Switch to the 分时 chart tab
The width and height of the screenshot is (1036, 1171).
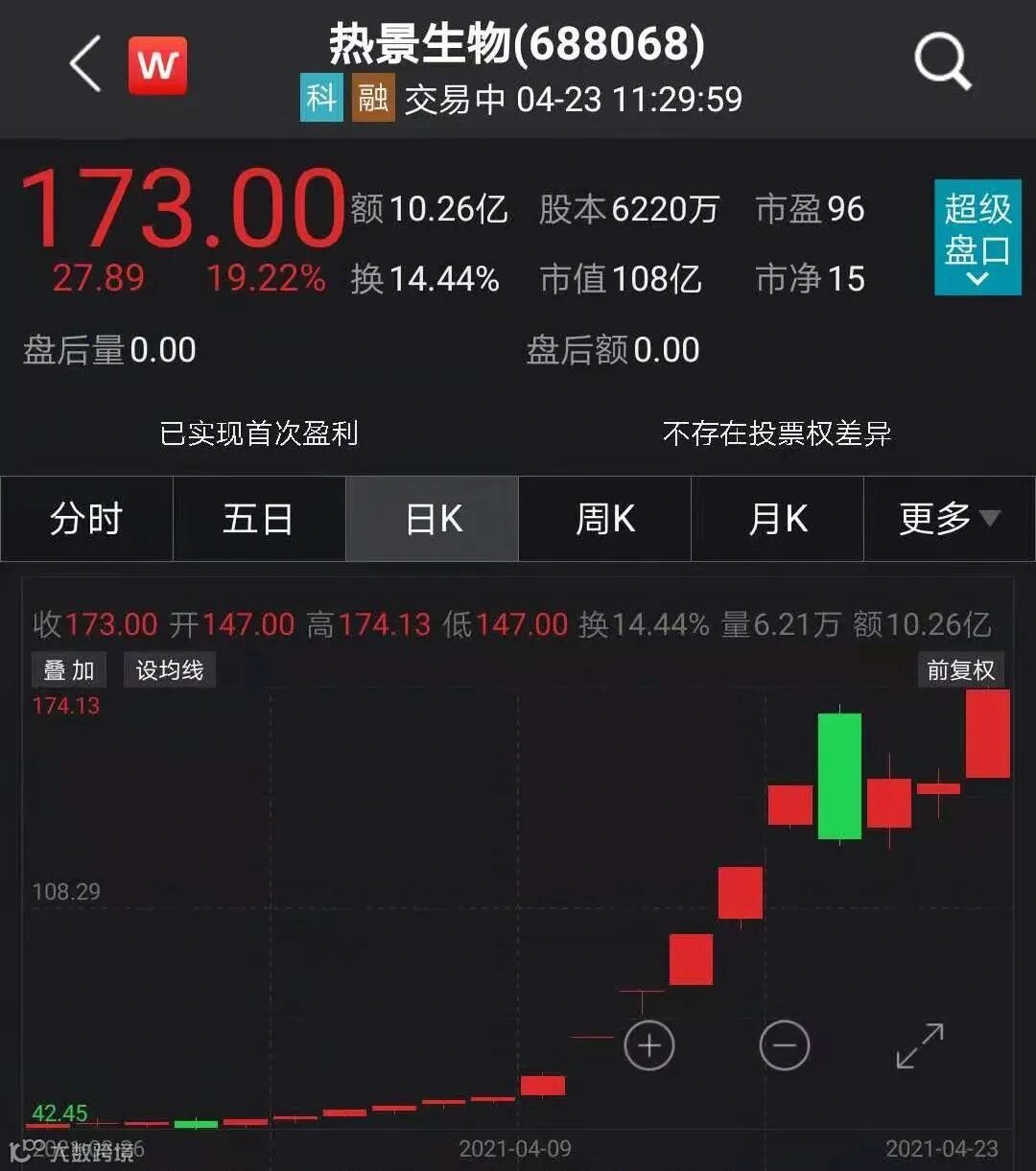point(86,519)
